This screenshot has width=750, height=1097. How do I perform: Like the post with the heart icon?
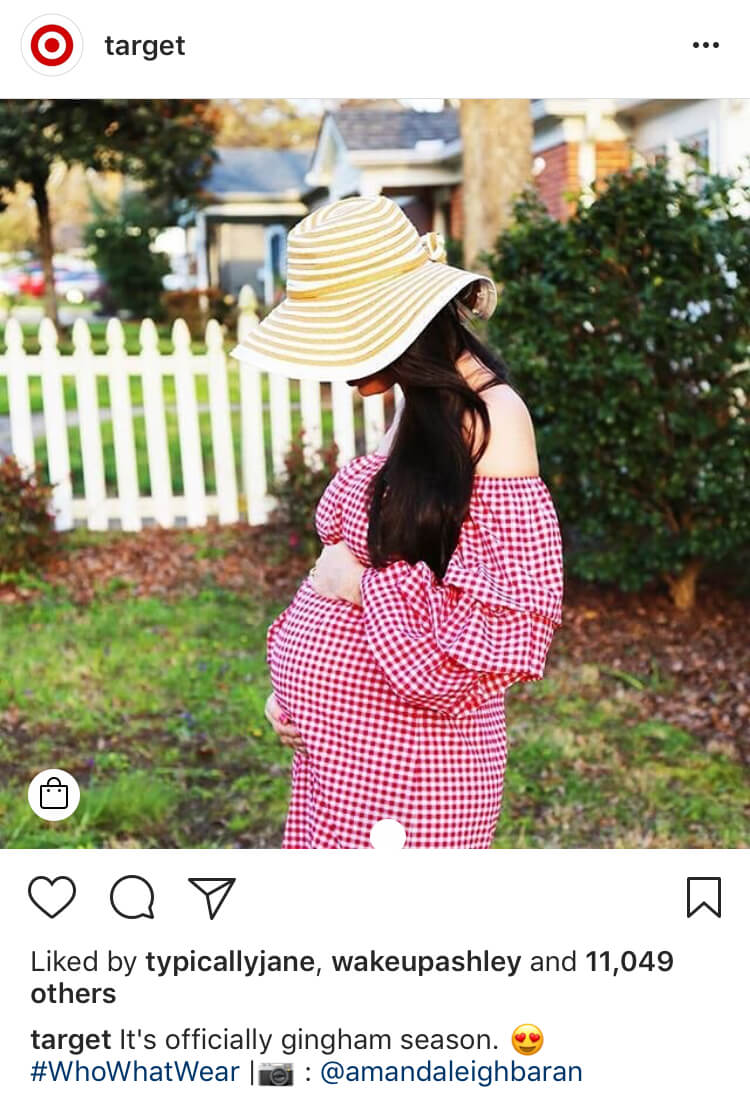tap(52, 897)
